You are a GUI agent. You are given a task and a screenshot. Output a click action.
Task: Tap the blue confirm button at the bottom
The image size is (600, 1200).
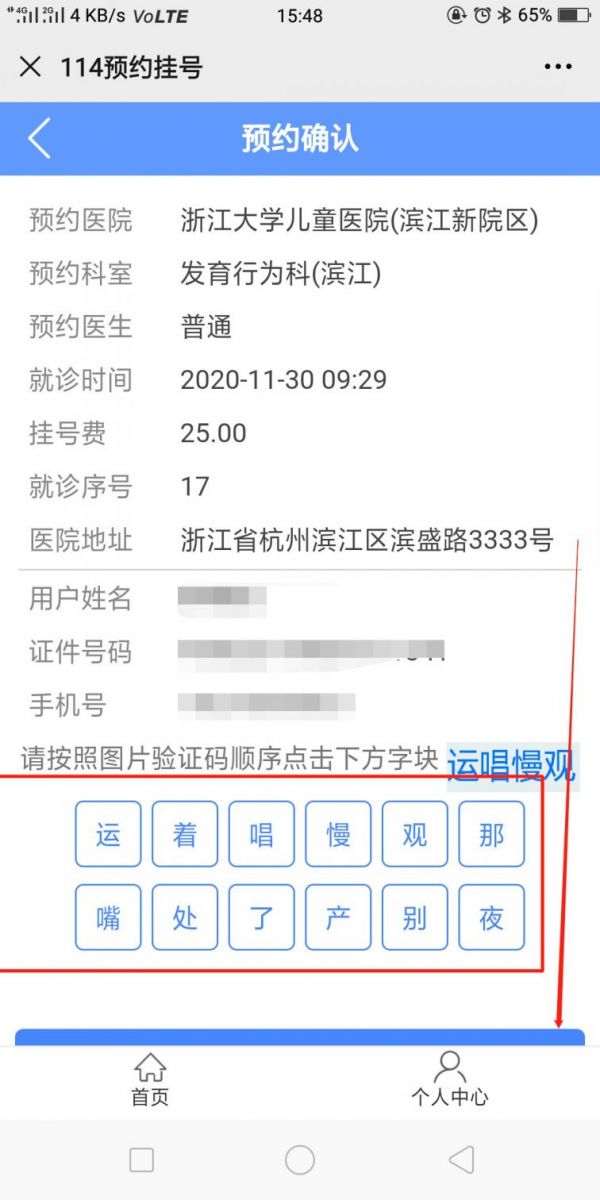pos(300,1037)
